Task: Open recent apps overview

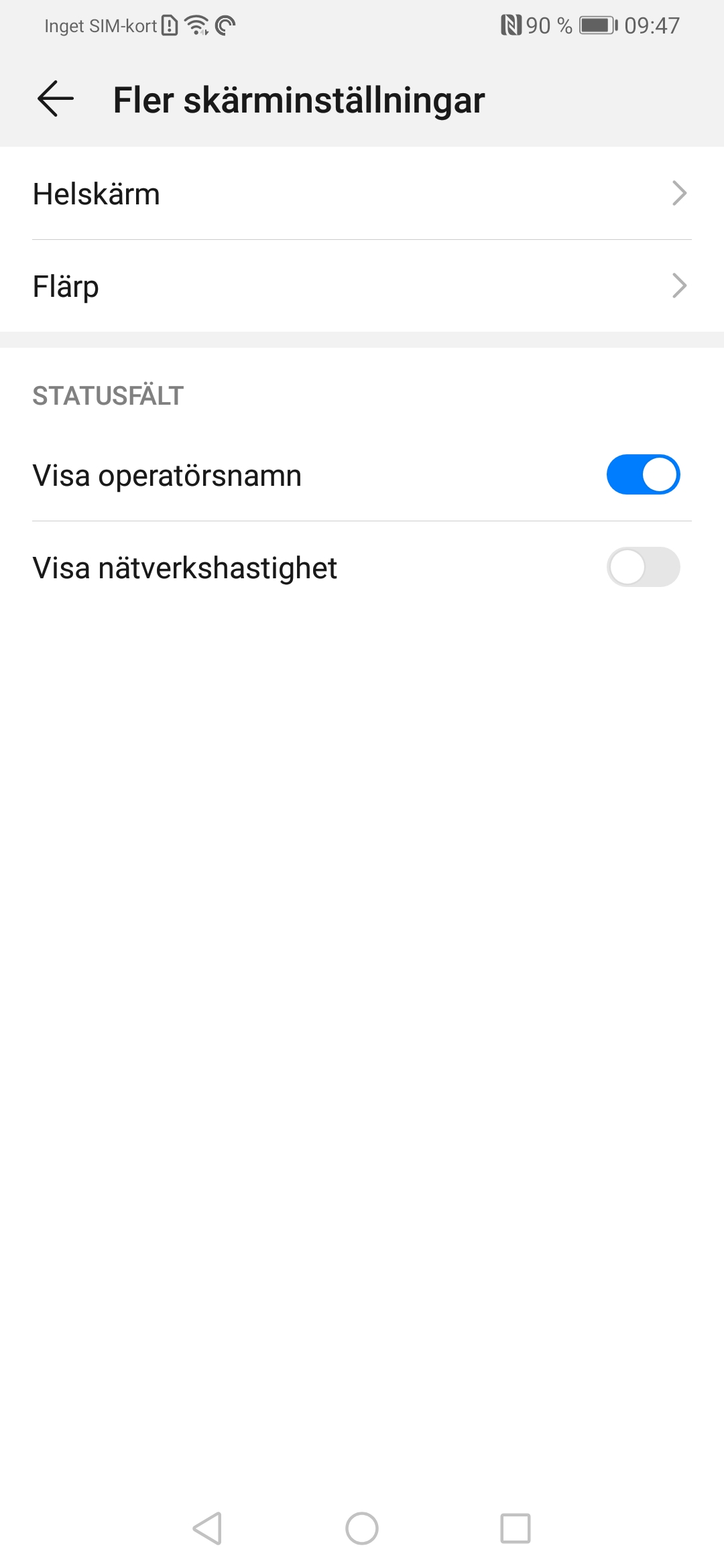Action: coord(516,1528)
